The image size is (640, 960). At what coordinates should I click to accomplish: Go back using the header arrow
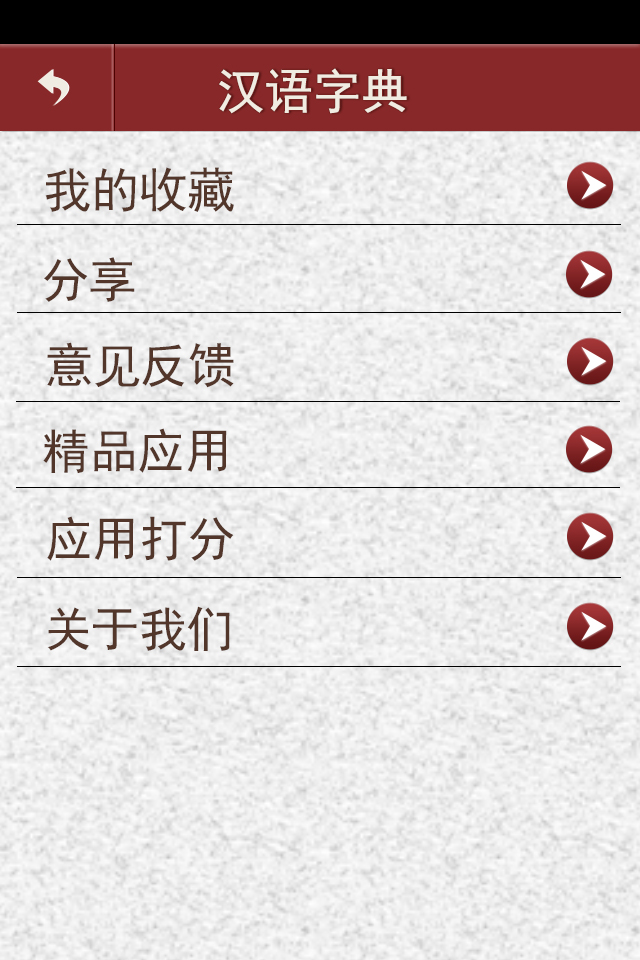55,88
